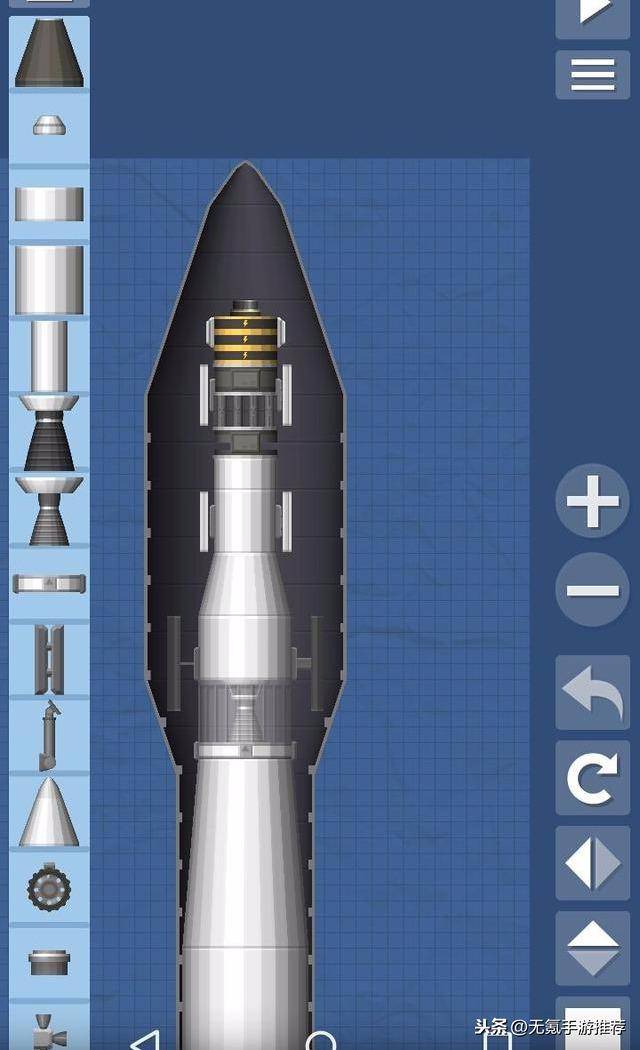This screenshot has width=640, height=1050.
Task: Flip the selected part horizontally
Action: [592, 863]
